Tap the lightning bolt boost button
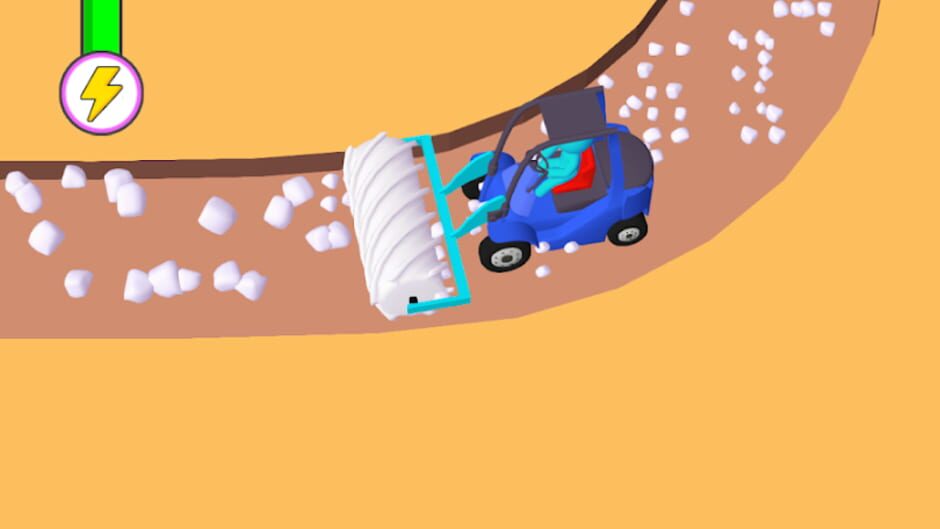 (101, 94)
